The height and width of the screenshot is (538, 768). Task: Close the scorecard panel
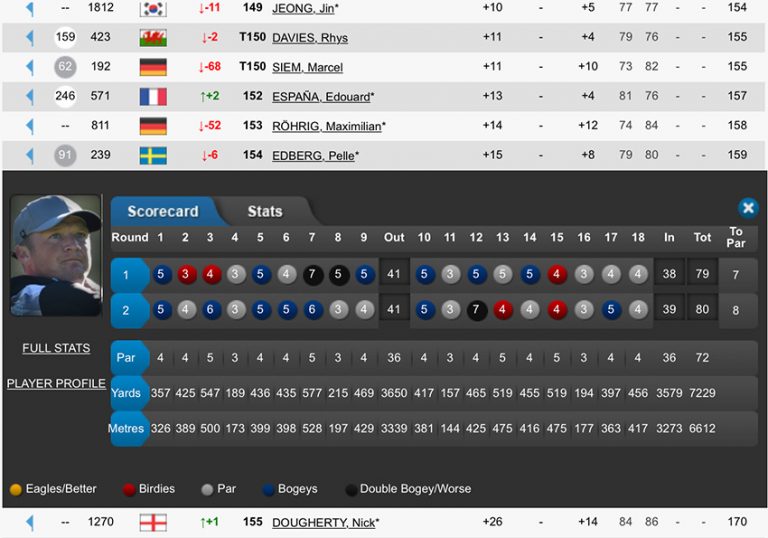tap(748, 208)
